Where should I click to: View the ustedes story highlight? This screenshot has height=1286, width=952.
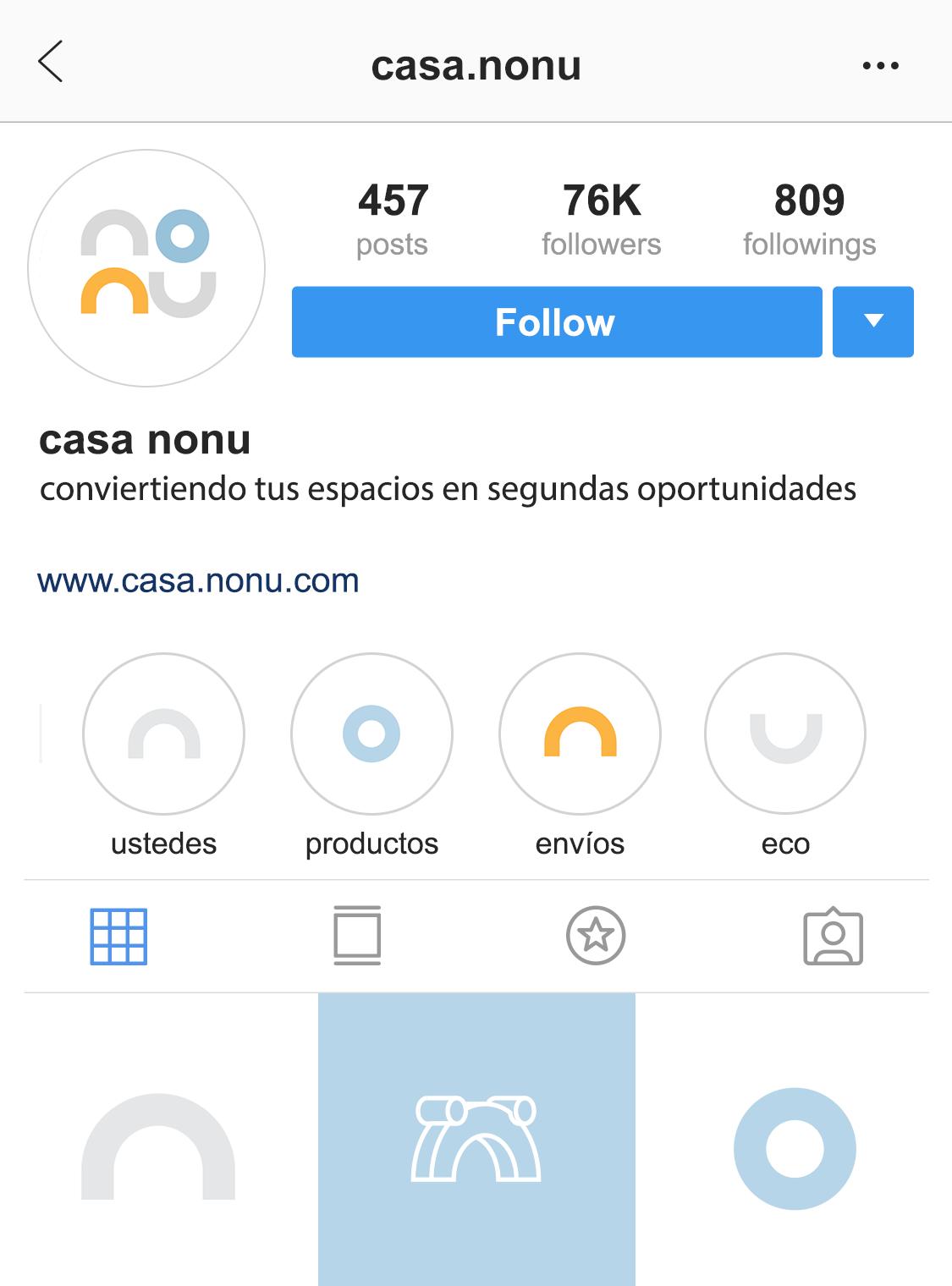click(163, 734)
